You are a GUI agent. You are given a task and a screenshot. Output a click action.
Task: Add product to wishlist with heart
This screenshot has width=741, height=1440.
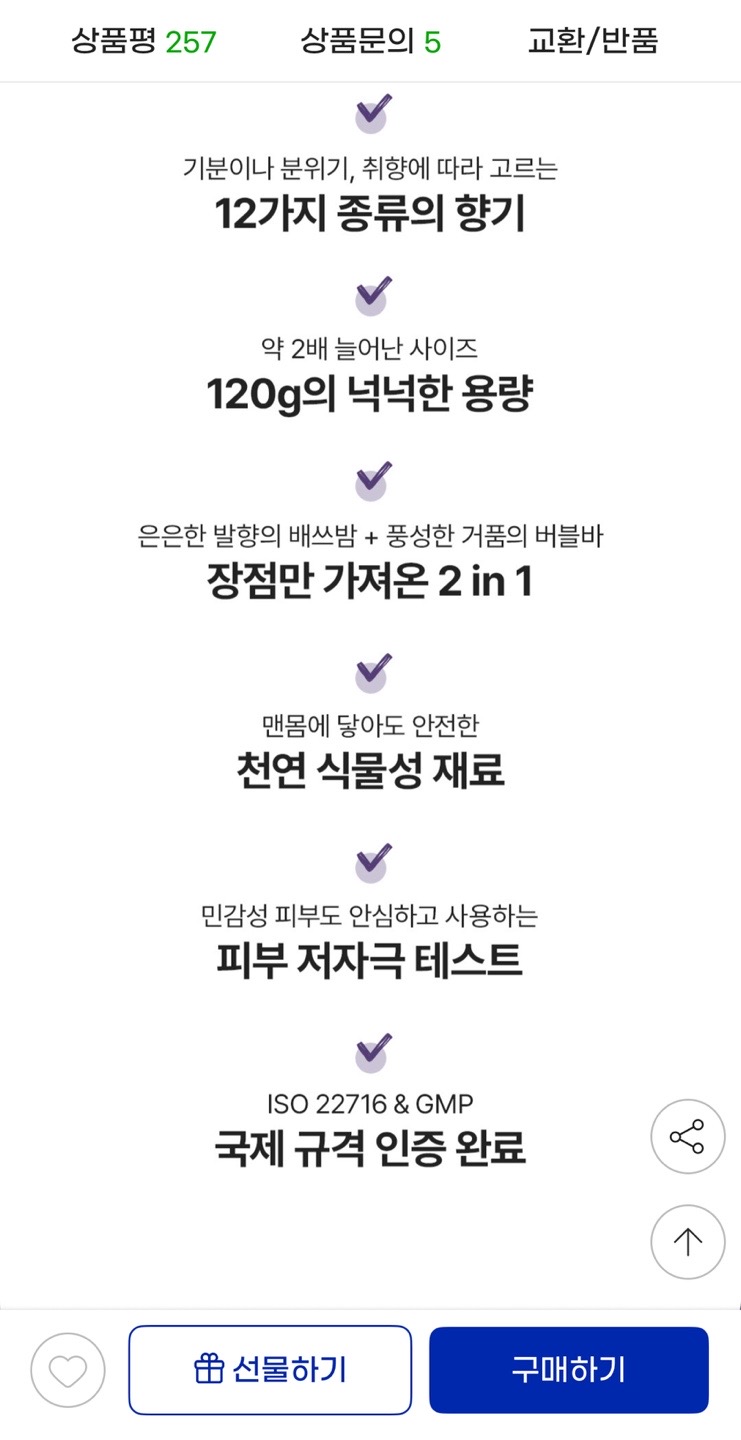coord(68,1370)
